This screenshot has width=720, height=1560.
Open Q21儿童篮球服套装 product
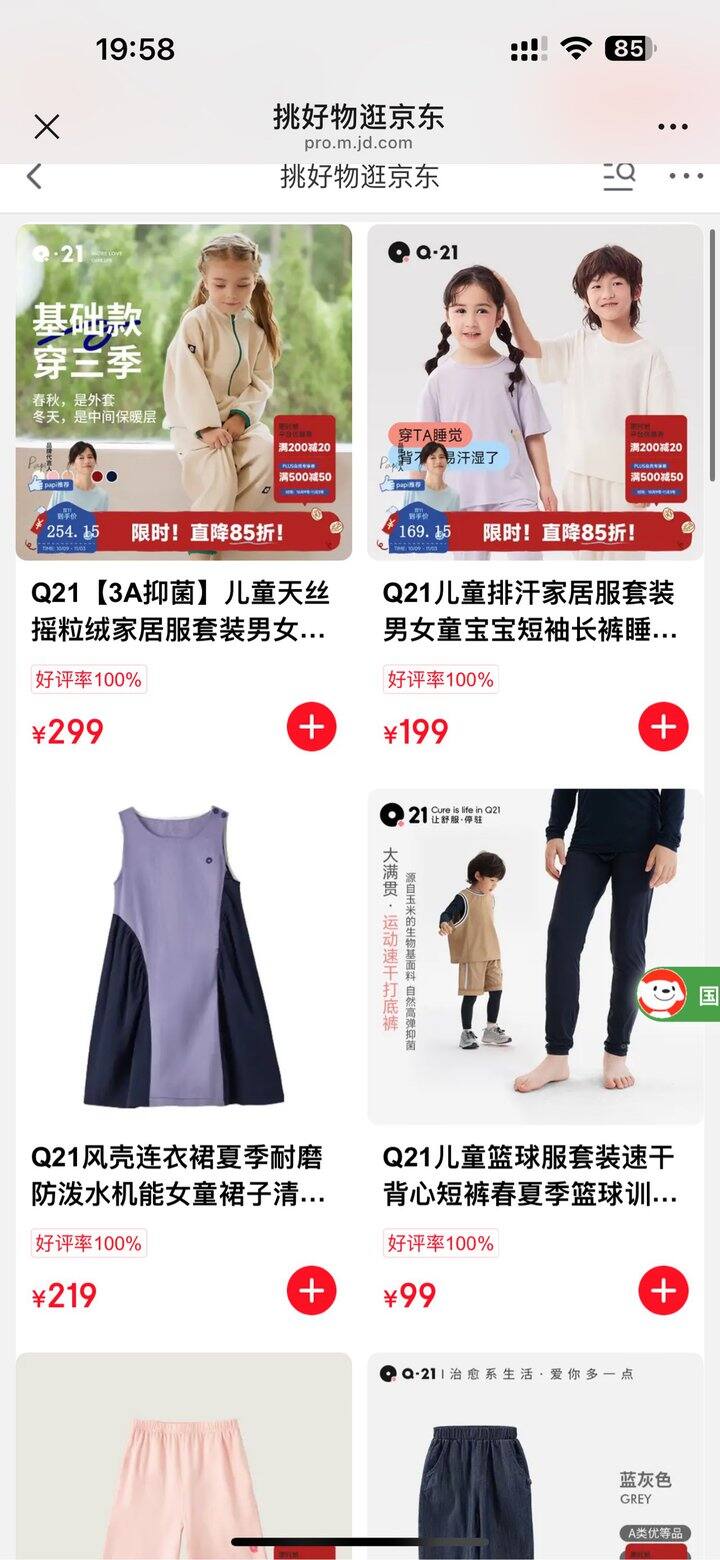[535, 957]
